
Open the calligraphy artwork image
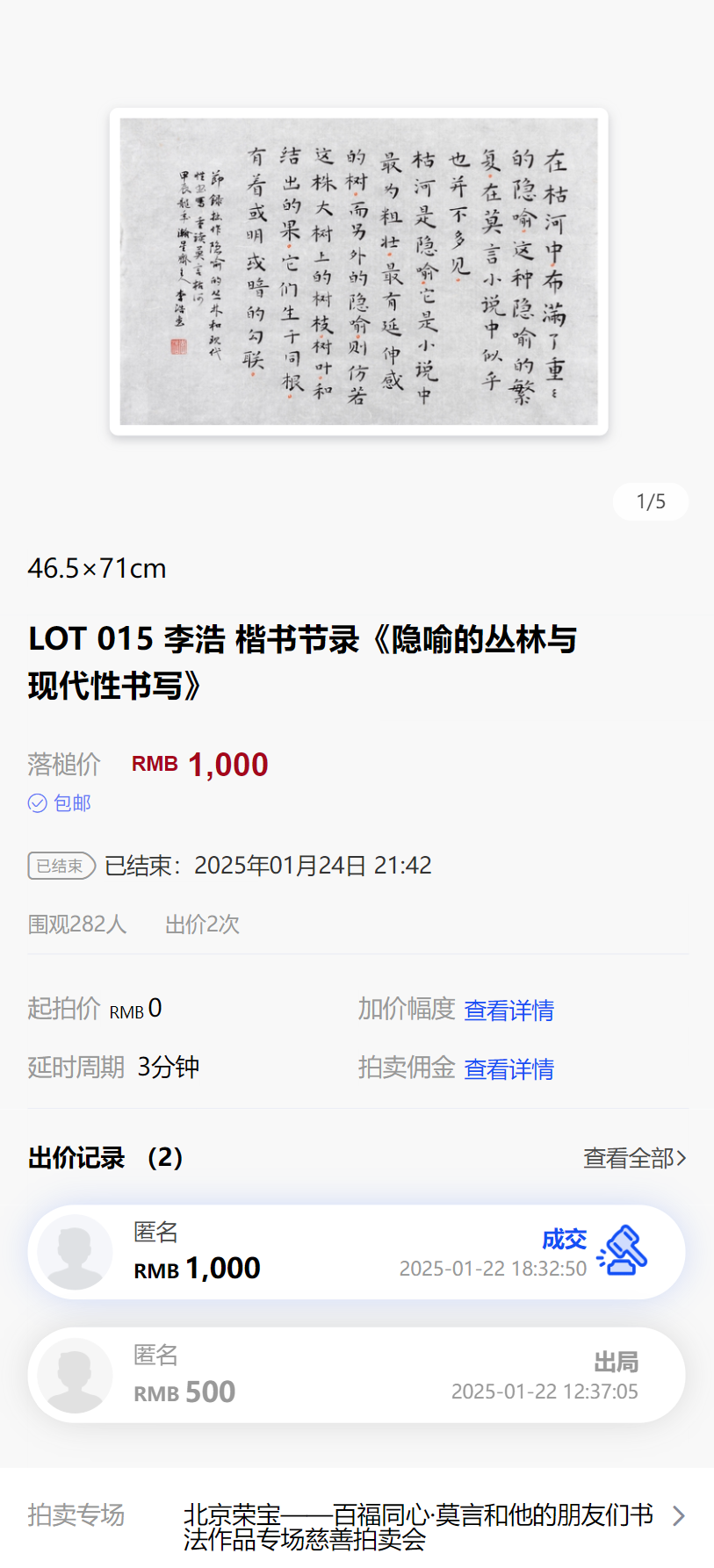(x=358, y=271)
